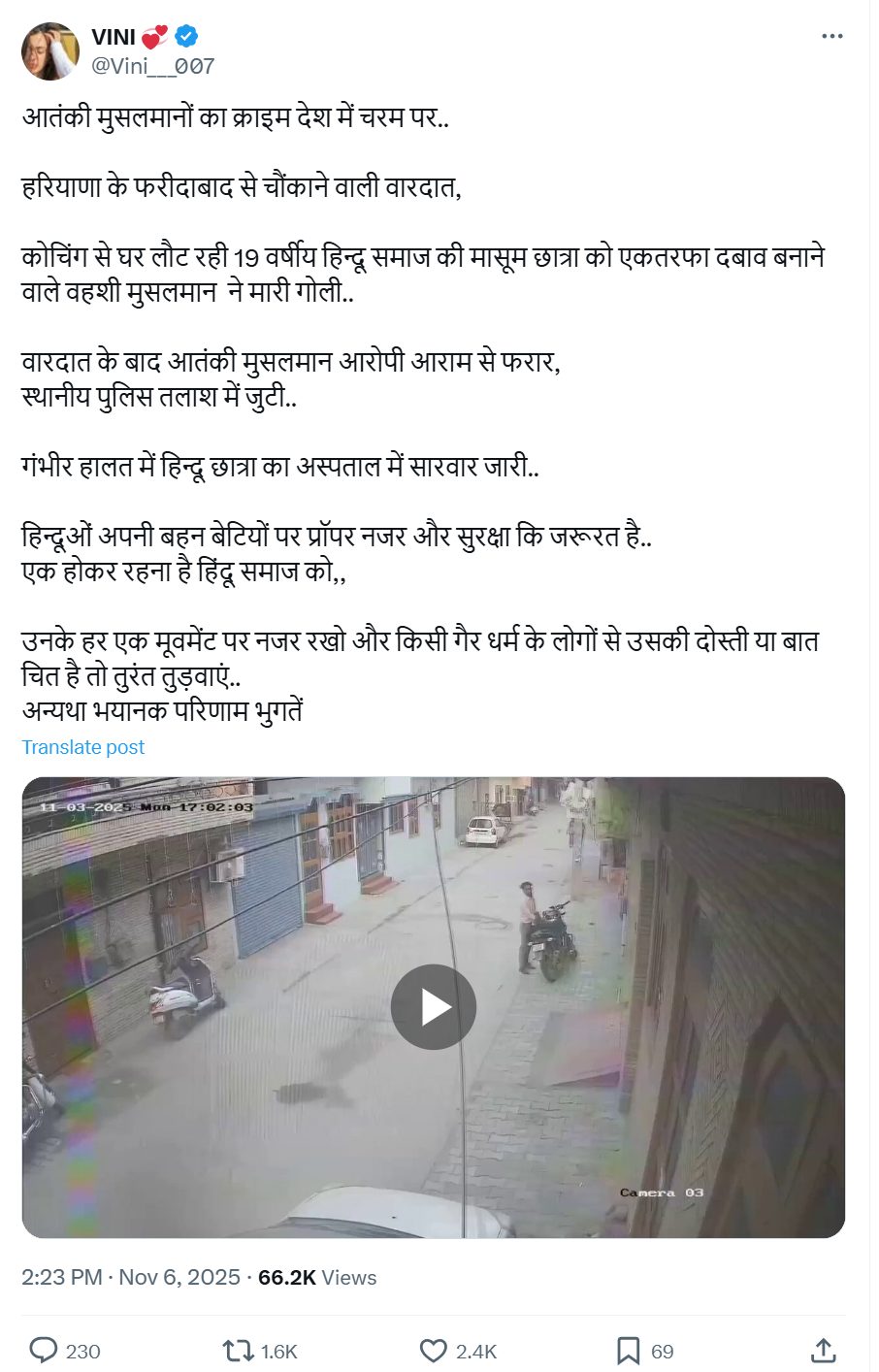The height and width of the screenshot is (1372, 879).
Task: Share the post
Action: 823,1350
